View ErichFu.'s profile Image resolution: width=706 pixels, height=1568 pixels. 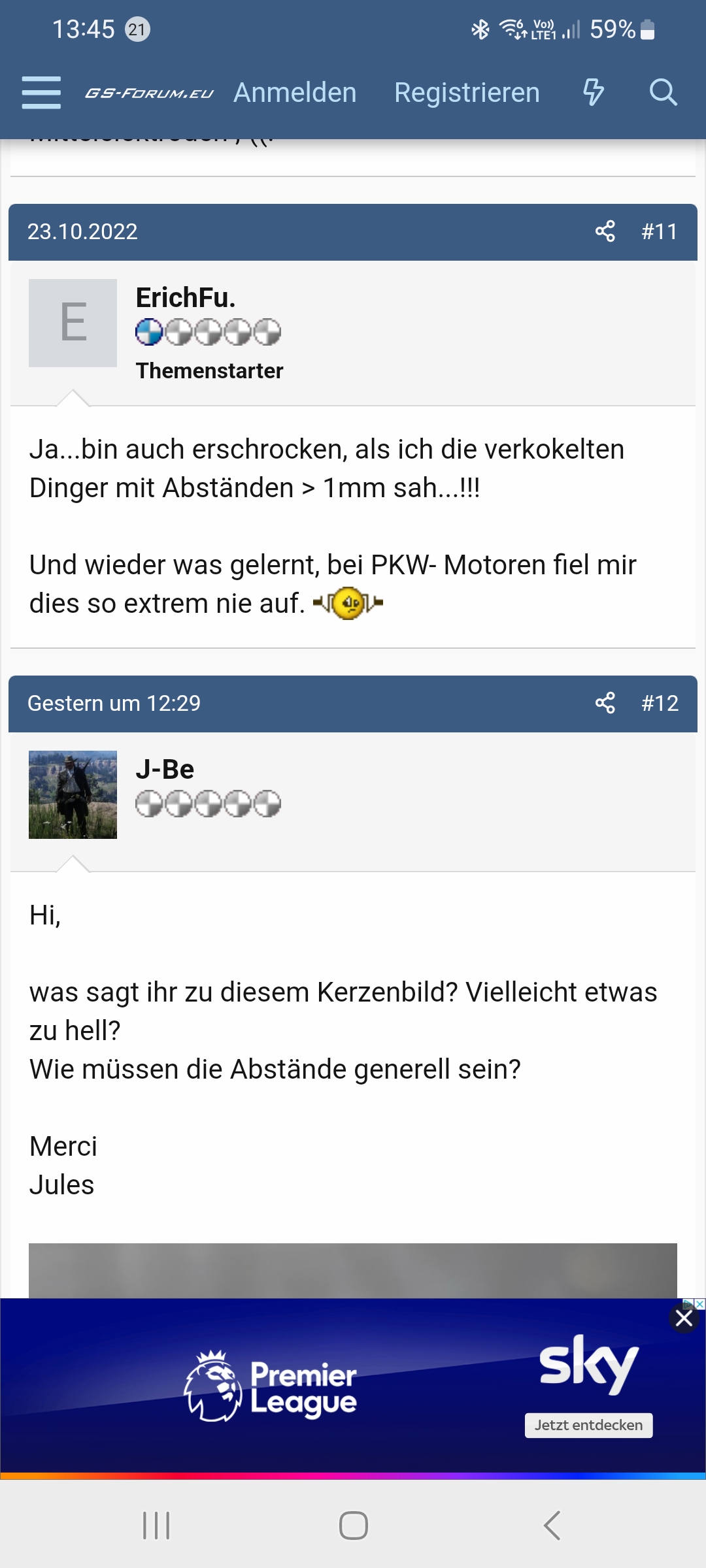186,298
